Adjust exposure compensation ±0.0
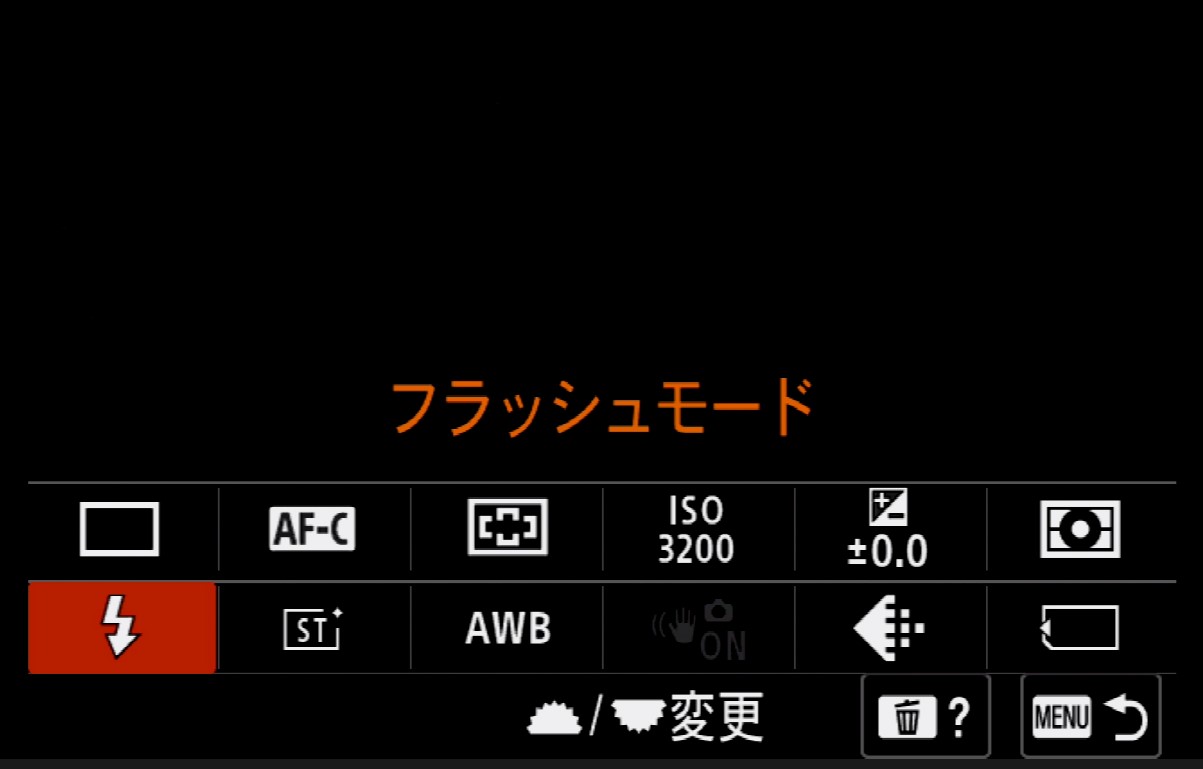The image size is (1203, 769). point(888,530)
